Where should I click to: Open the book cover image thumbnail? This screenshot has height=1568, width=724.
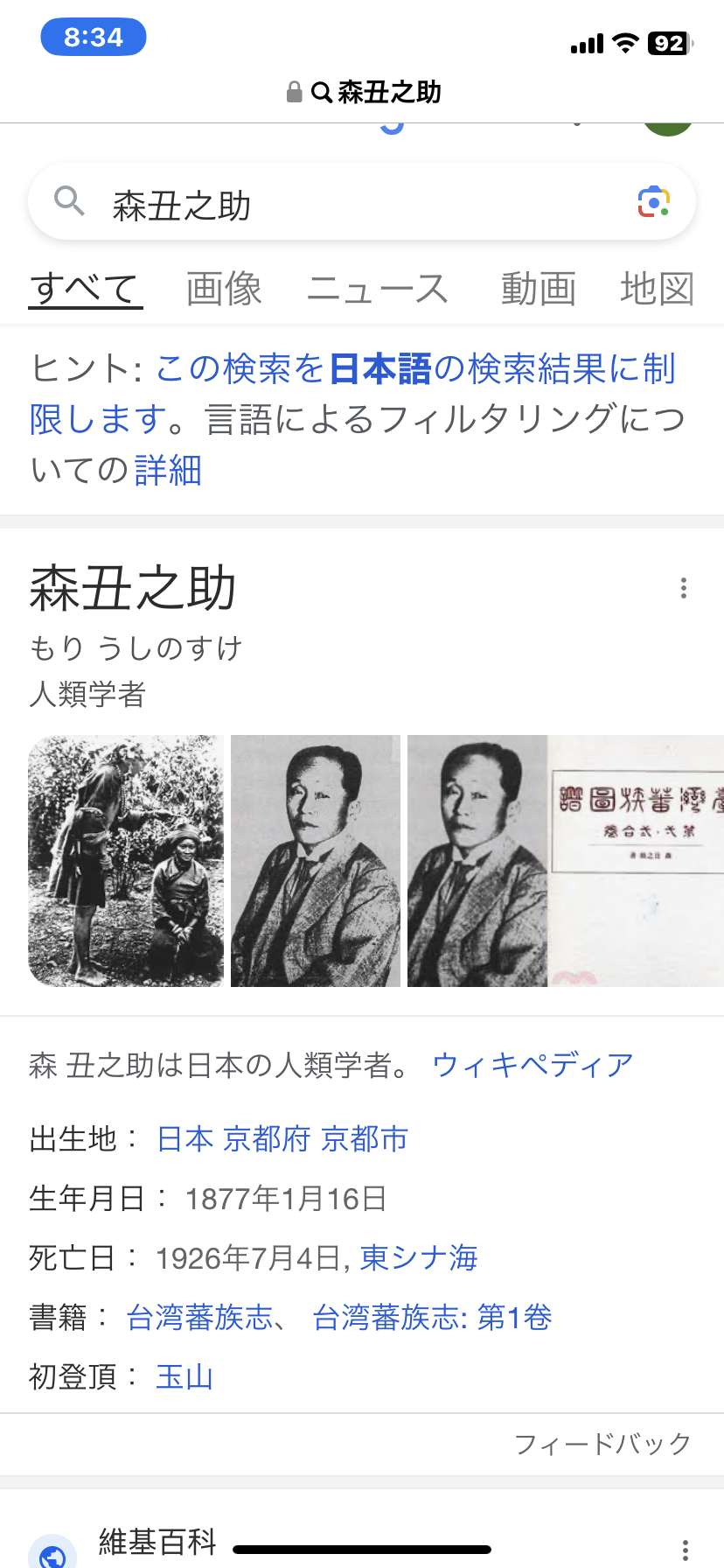636,861
